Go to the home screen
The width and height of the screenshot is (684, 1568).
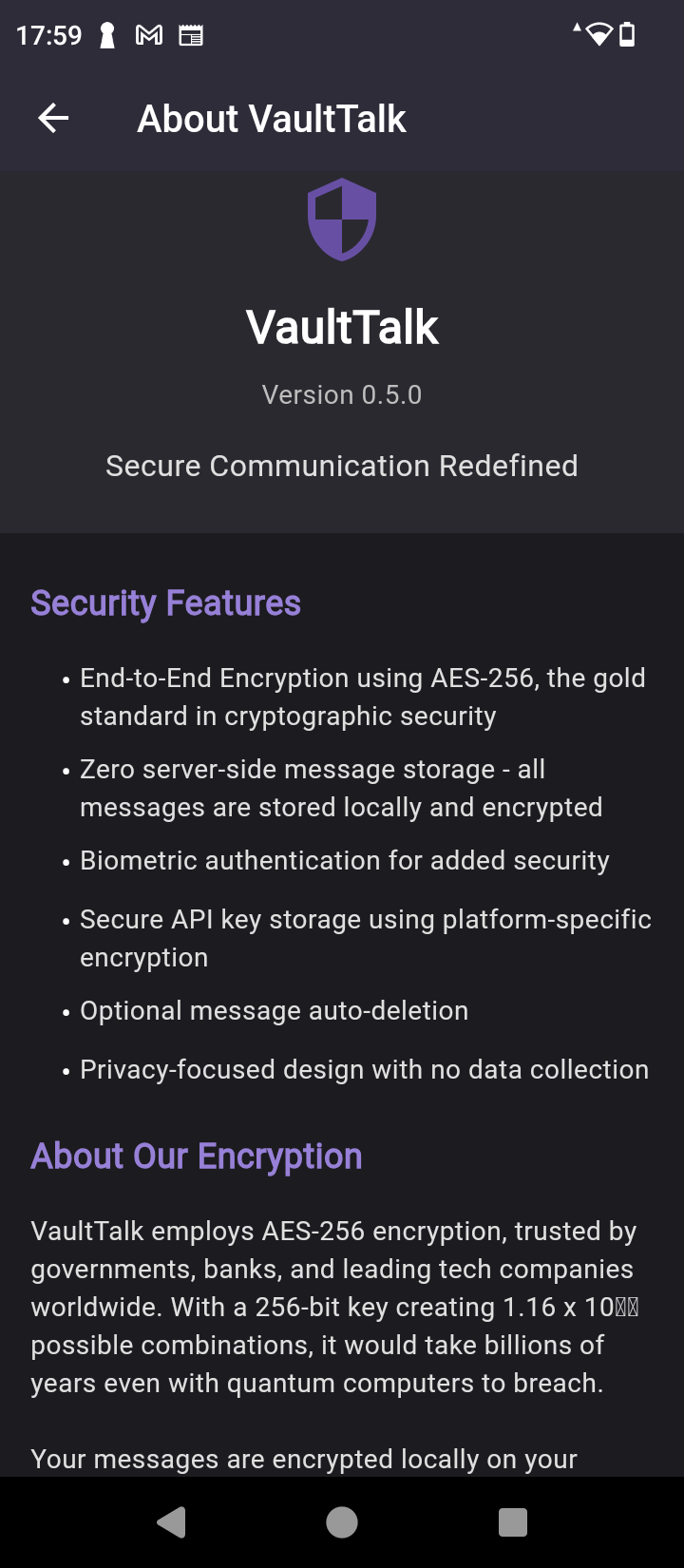(342, 1522)
